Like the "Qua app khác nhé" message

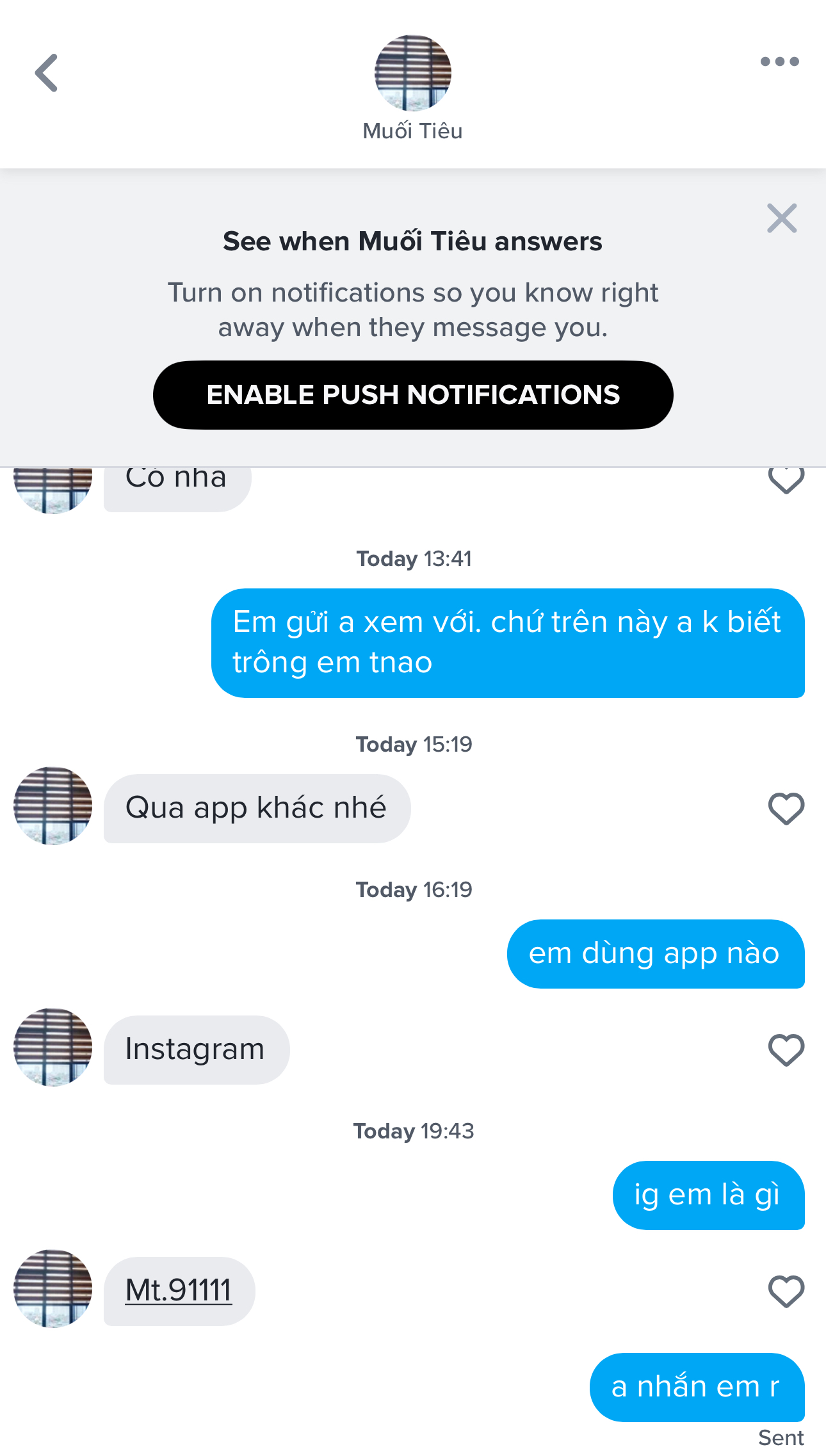click(x=786, y=809)
